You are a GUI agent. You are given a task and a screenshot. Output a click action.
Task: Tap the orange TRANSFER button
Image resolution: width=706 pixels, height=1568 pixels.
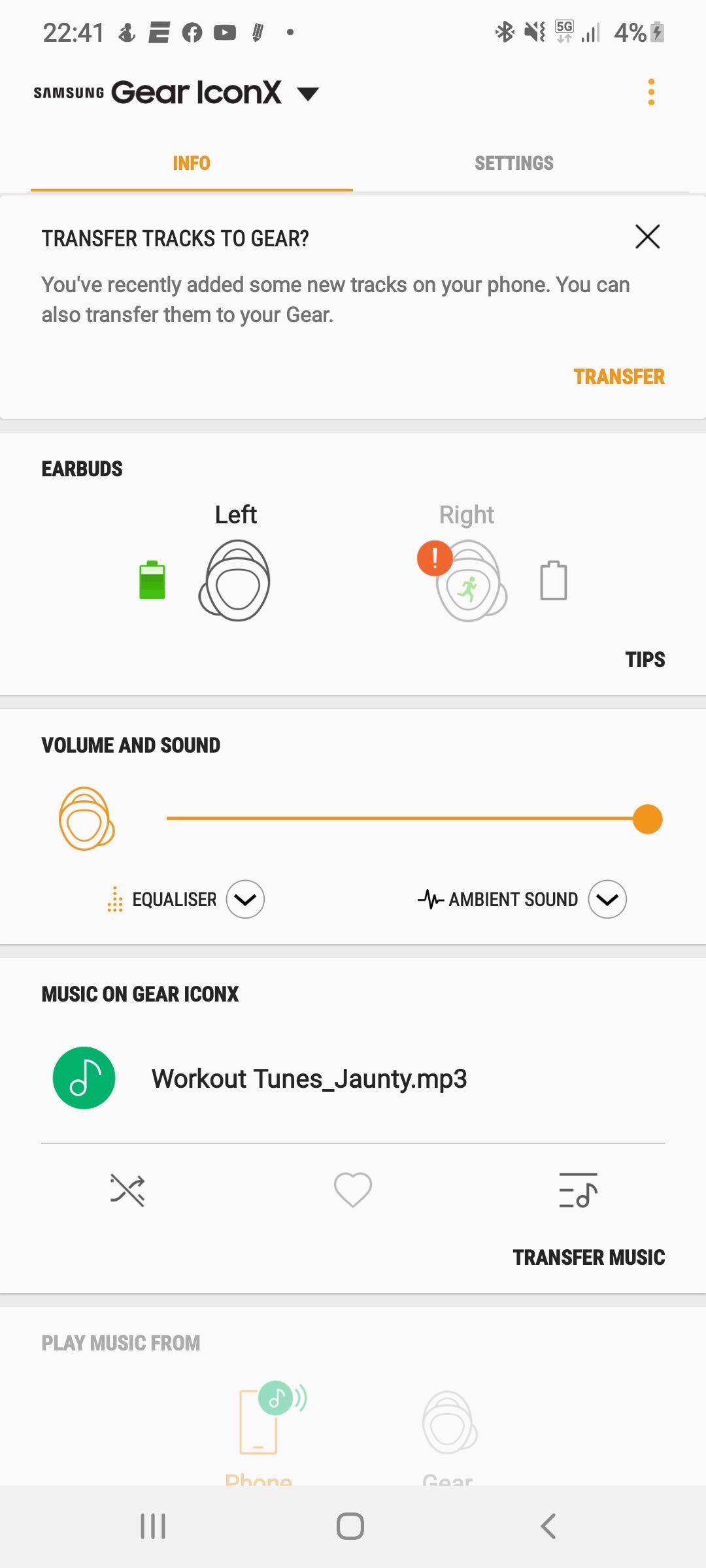click(x=618, y=377)
